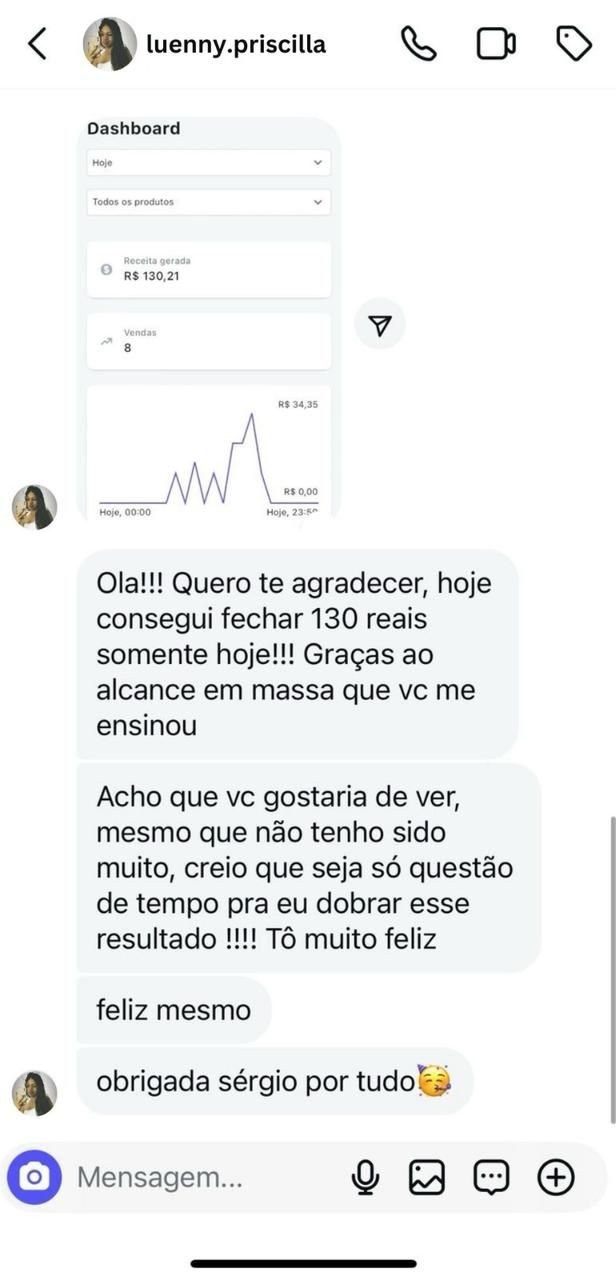This screenshot has width=616, height=1280.
Task: Open the sticker and GIF picker
Action: tap(492, 1178)
